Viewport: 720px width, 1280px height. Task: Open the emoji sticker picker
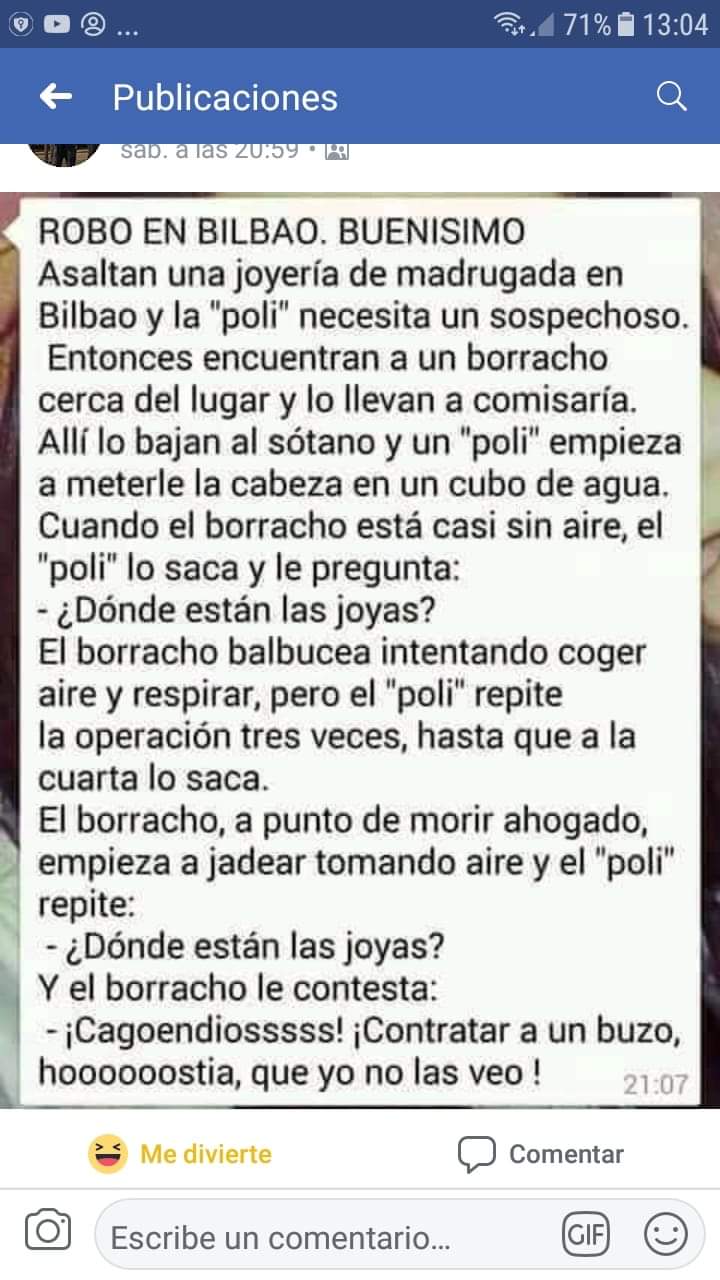665,1235
